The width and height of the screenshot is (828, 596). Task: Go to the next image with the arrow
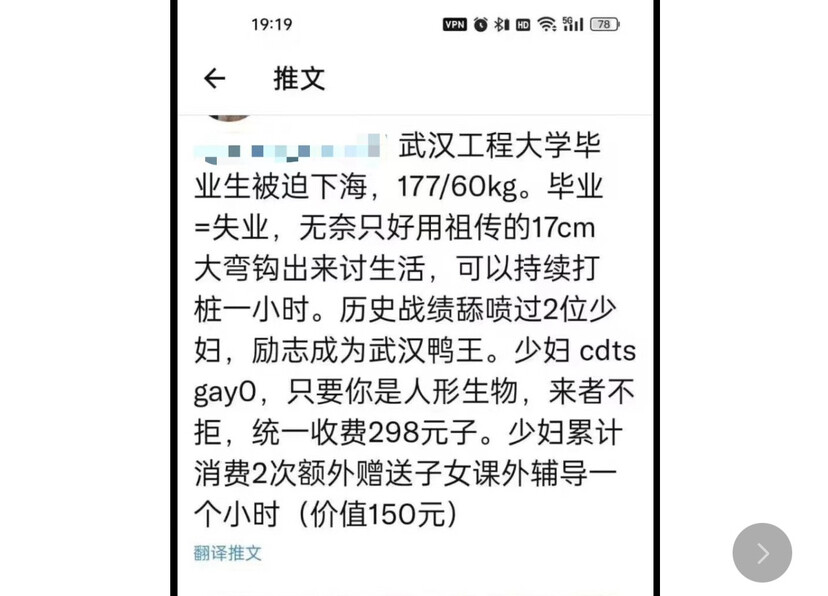tap(762, 553)
